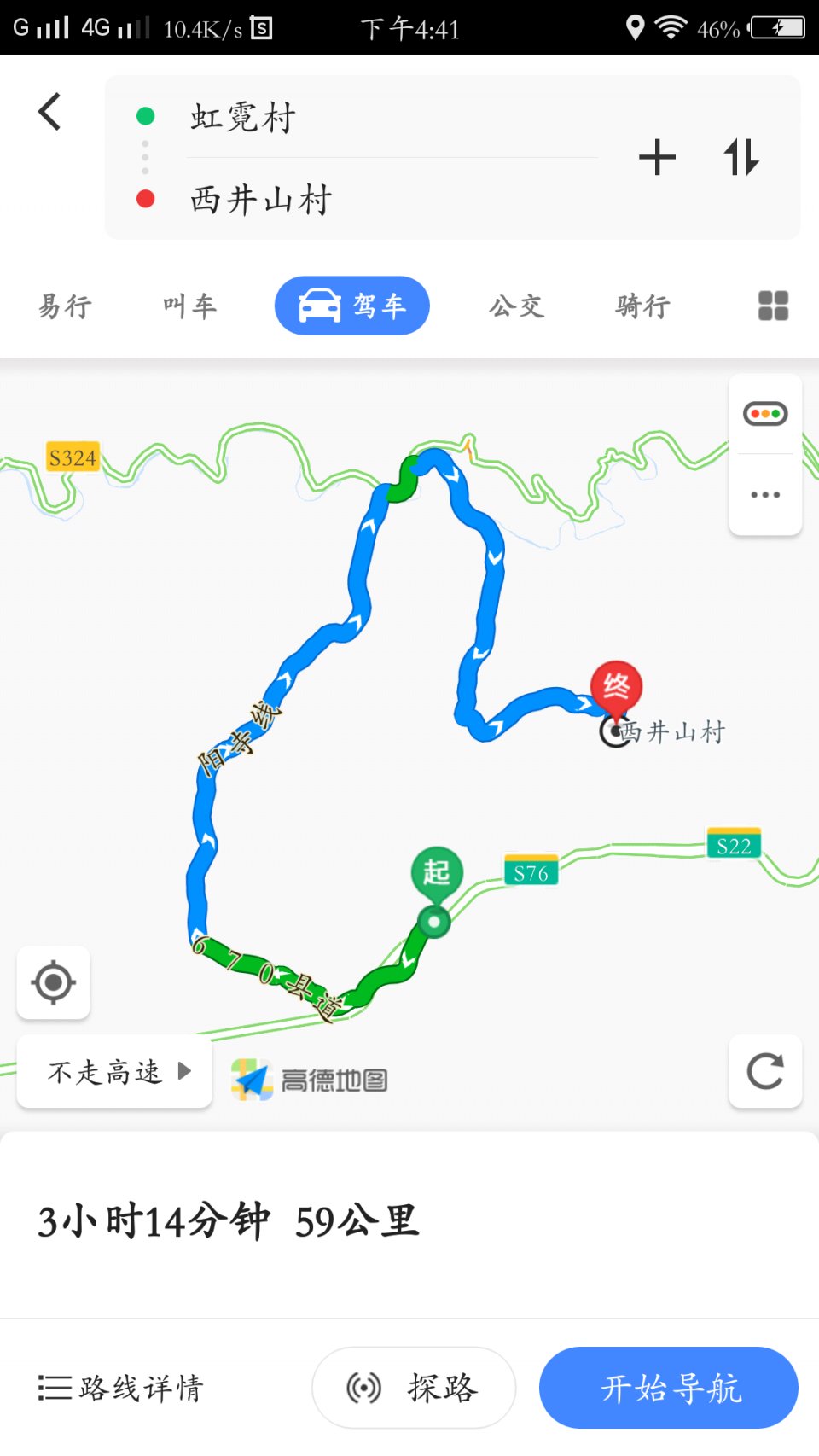819x1456 pixels.
Task: Open the grid of more travel modes
Action: (773, 306)
